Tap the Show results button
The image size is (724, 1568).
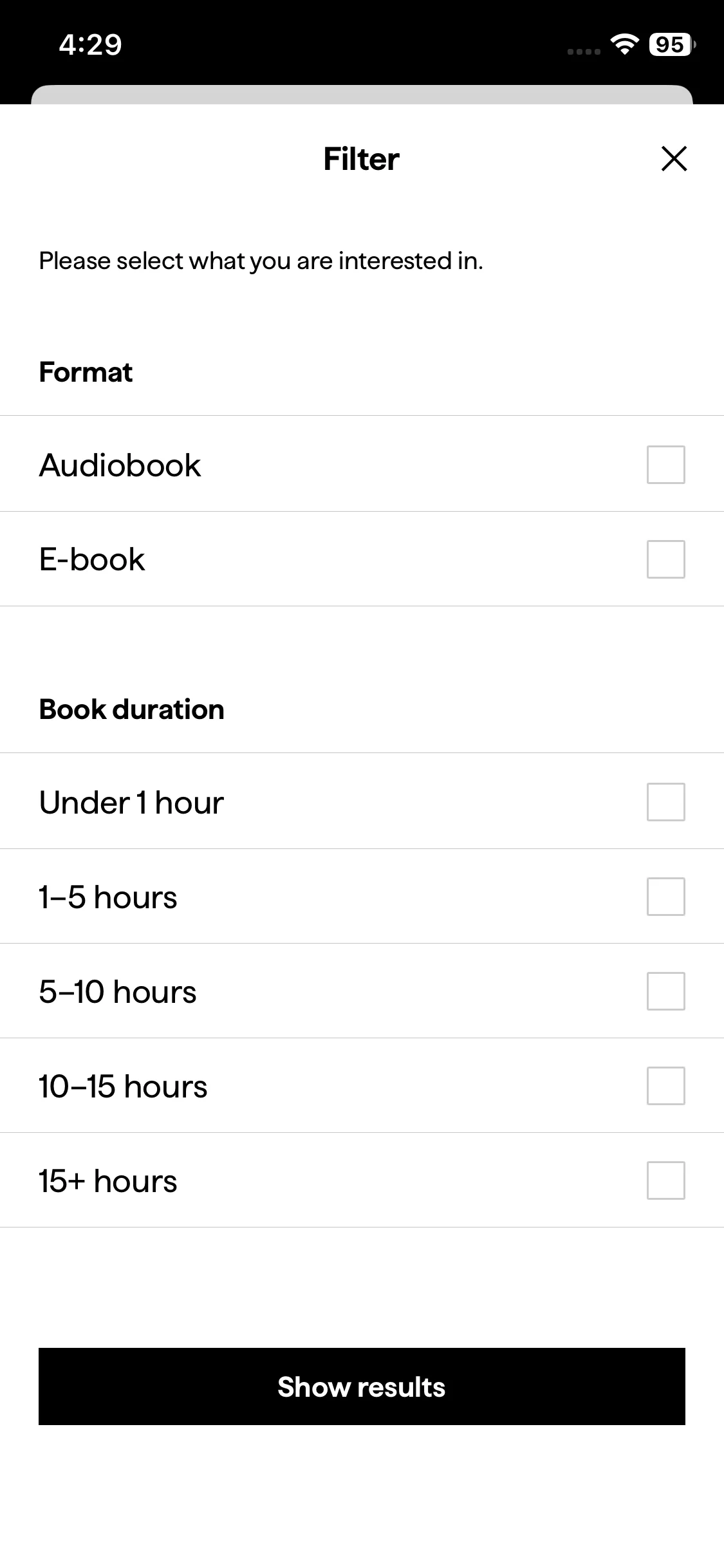click(x=362, y=1386)
